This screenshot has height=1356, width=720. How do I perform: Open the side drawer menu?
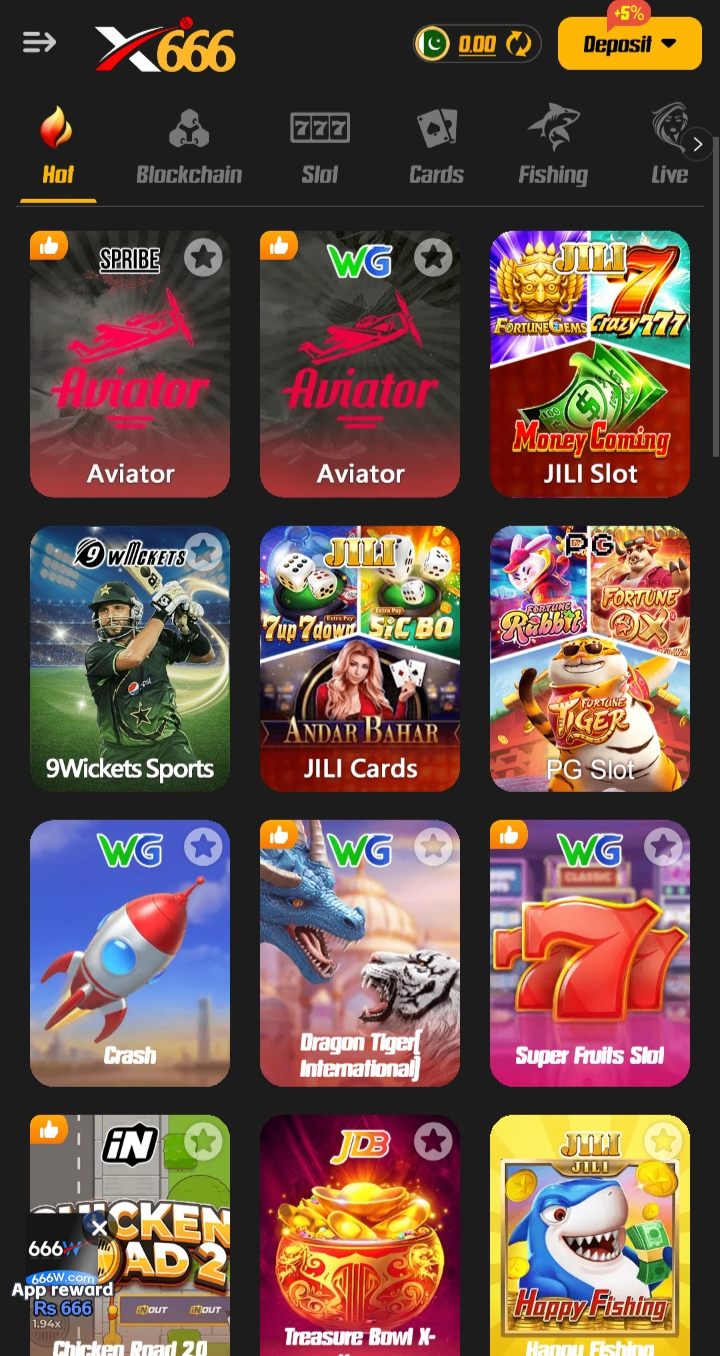[x=39, y=42]
